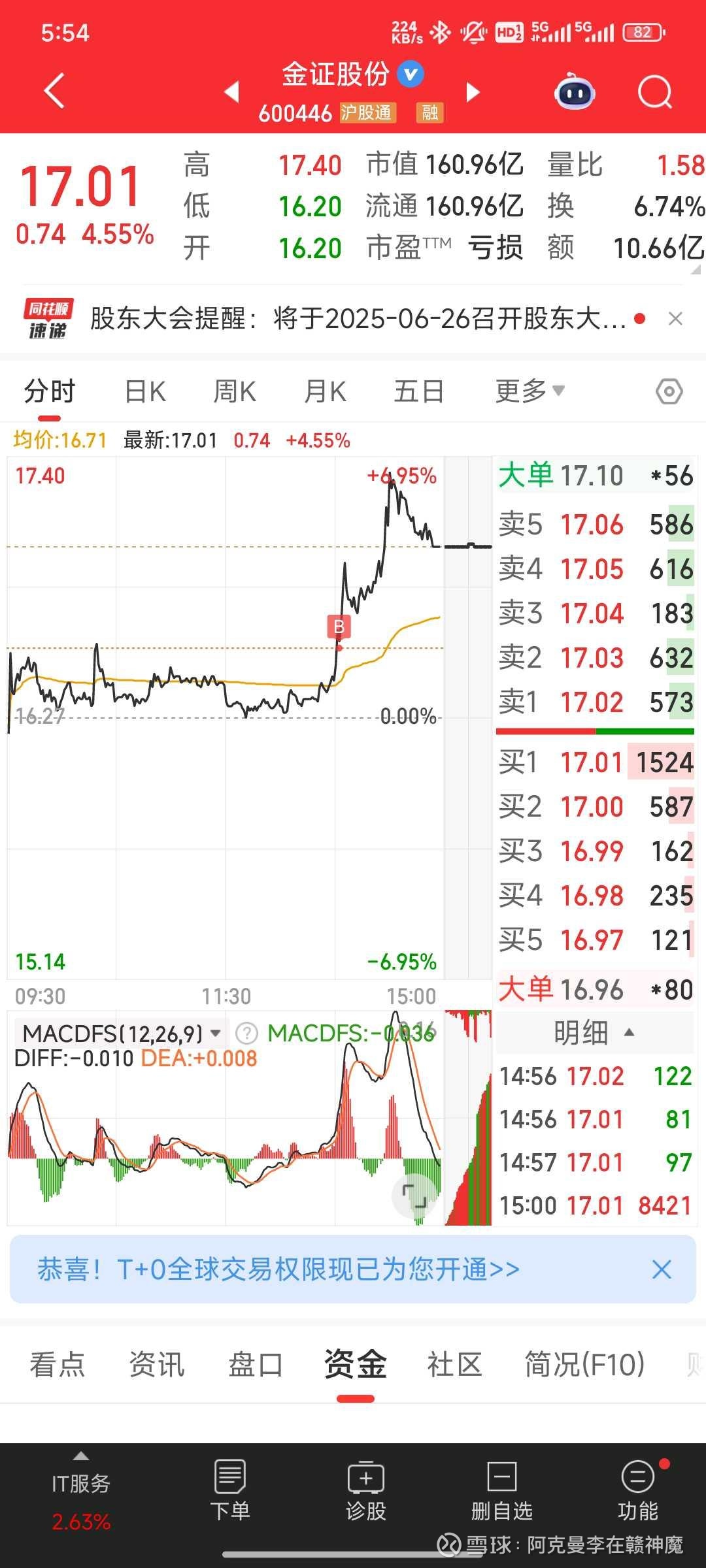Open the MACDFS indicator dropdown
The width and height of the screenshot is (706, 1568).
coord(121,1032)
